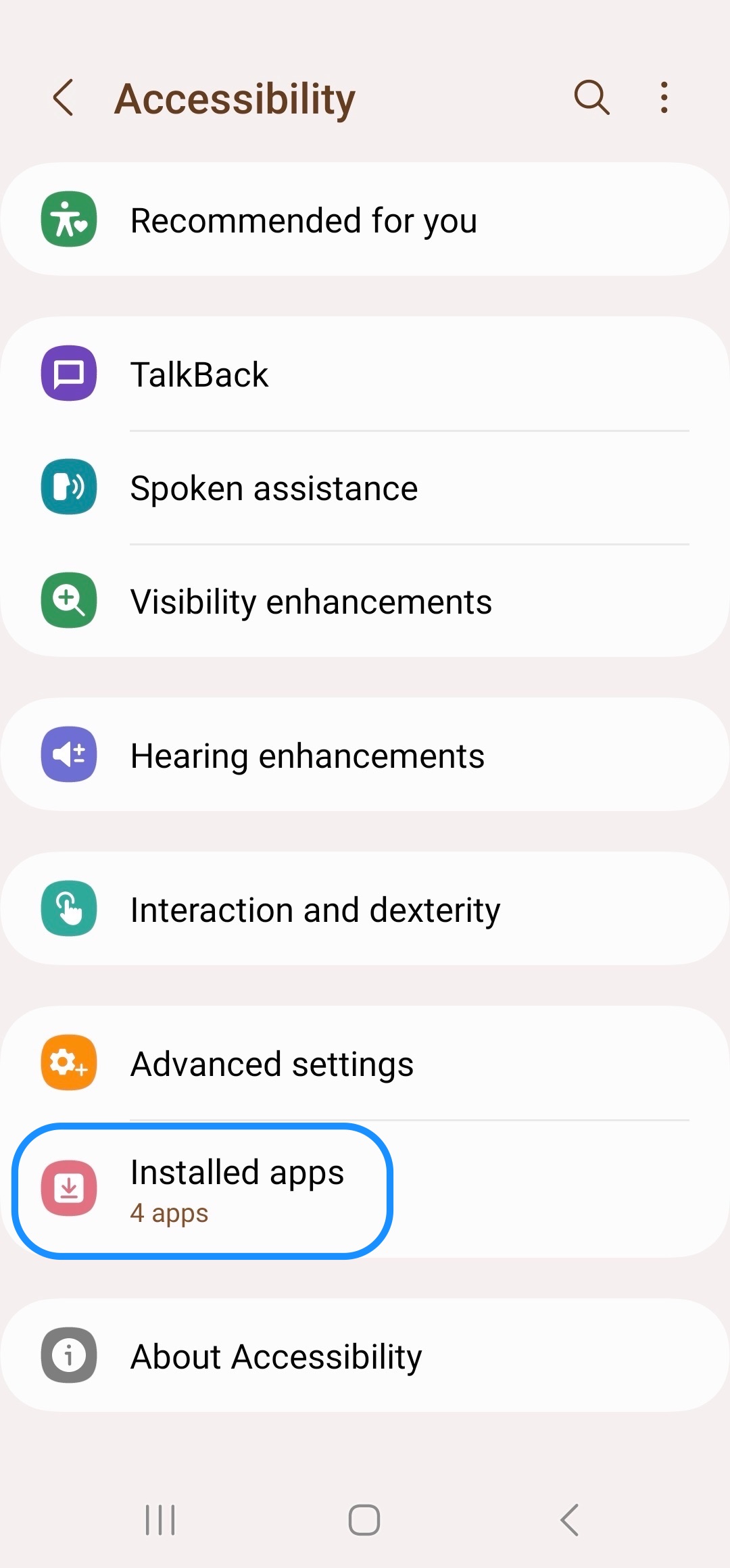Open the three-dot overflow menu
730x1568 pixels.
[x=663, y=97]
